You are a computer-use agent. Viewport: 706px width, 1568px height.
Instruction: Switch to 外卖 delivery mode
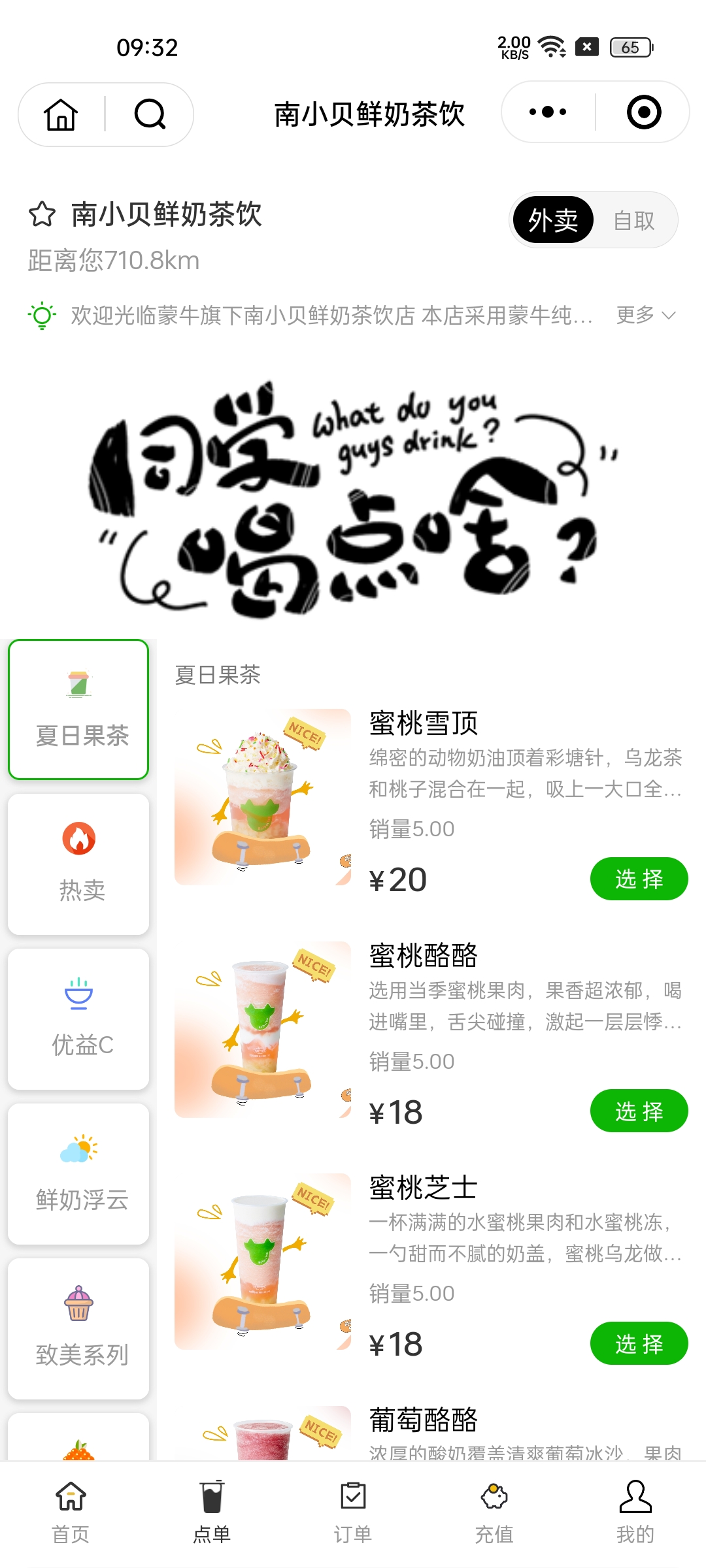click(552, 220)
